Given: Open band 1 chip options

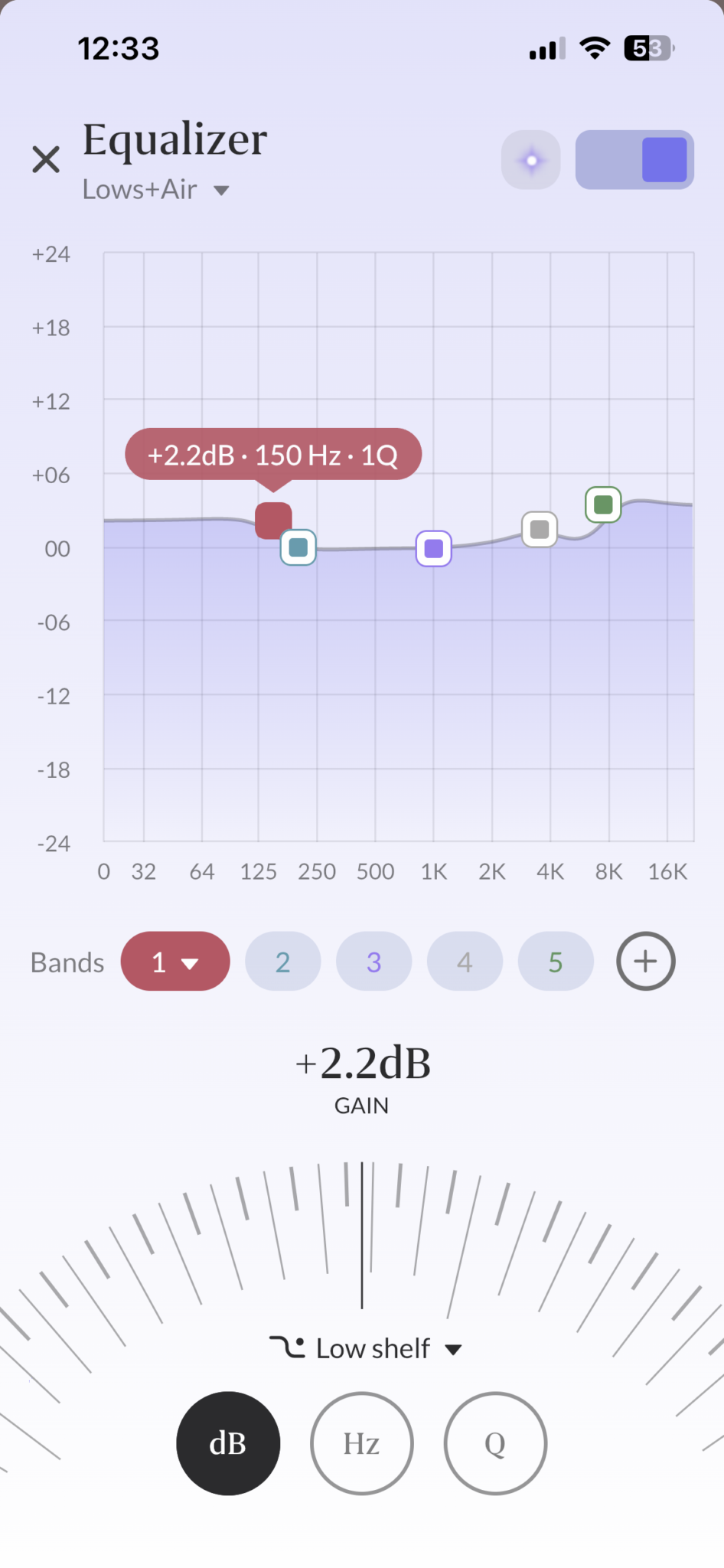Looking at the screenshot, I should click(x=175, y=962).
